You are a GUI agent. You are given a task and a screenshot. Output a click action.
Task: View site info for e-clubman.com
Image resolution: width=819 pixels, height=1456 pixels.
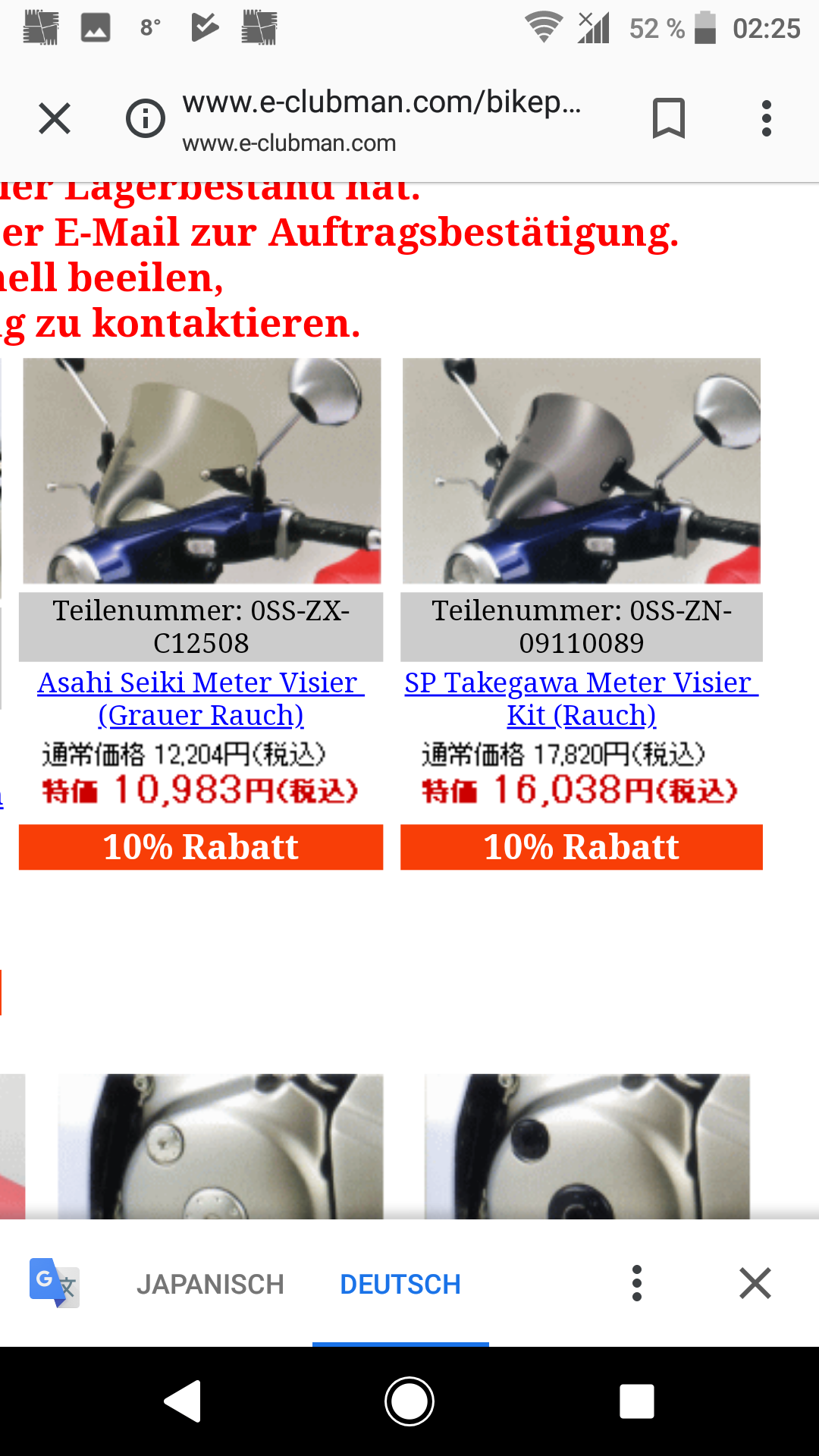(145, 119)
